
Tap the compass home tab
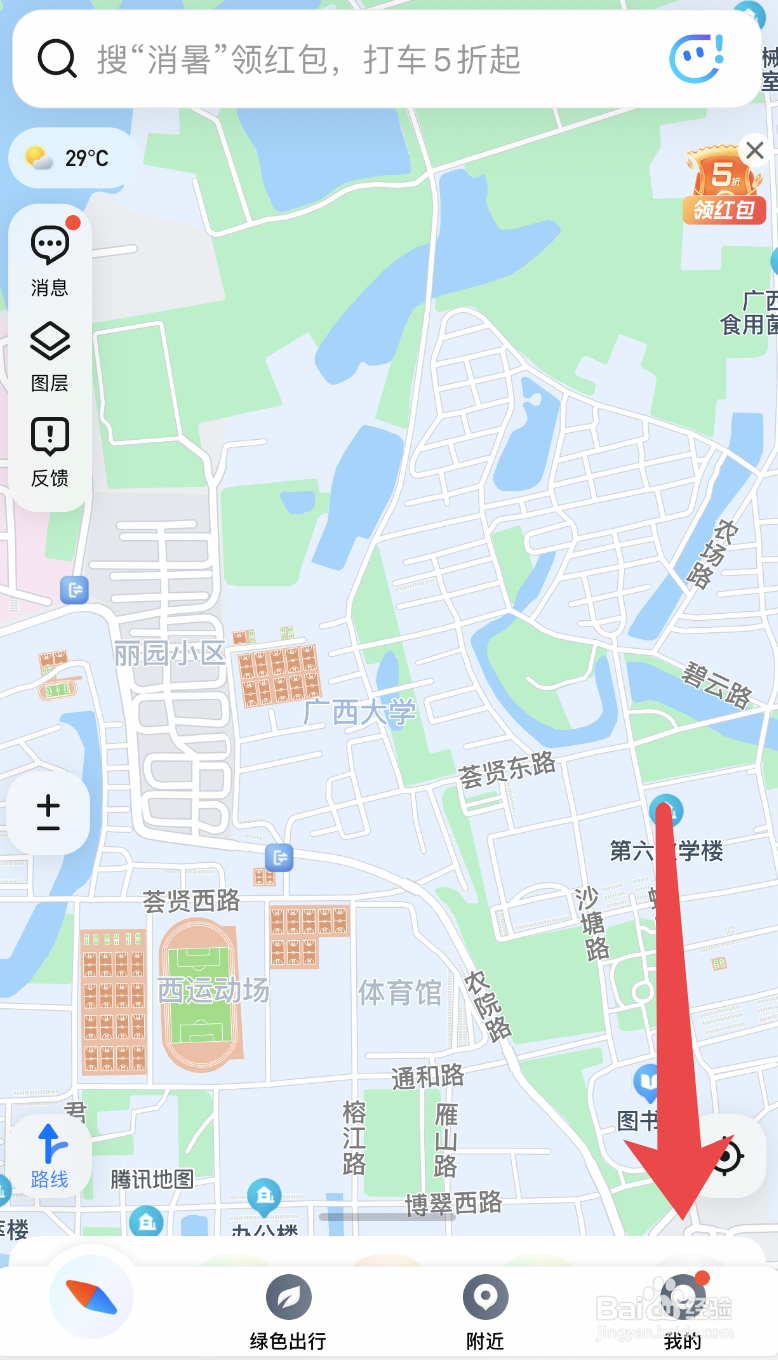pos(91,1297)
